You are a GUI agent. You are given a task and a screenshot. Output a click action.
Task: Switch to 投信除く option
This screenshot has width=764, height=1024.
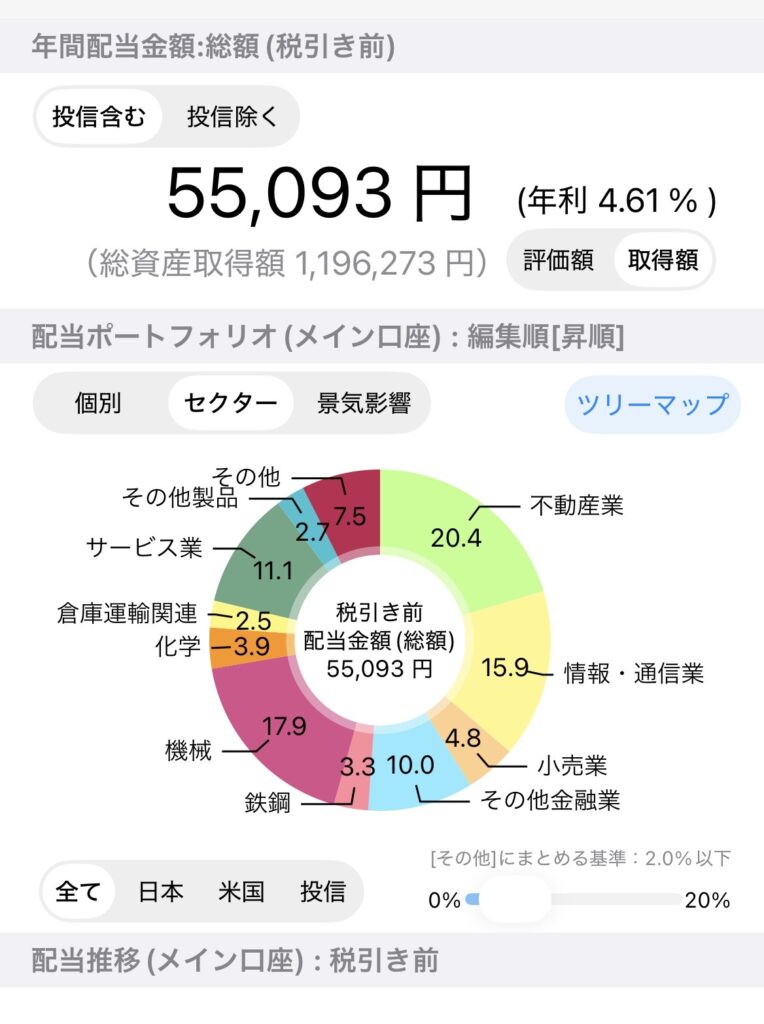pos(232,118)
